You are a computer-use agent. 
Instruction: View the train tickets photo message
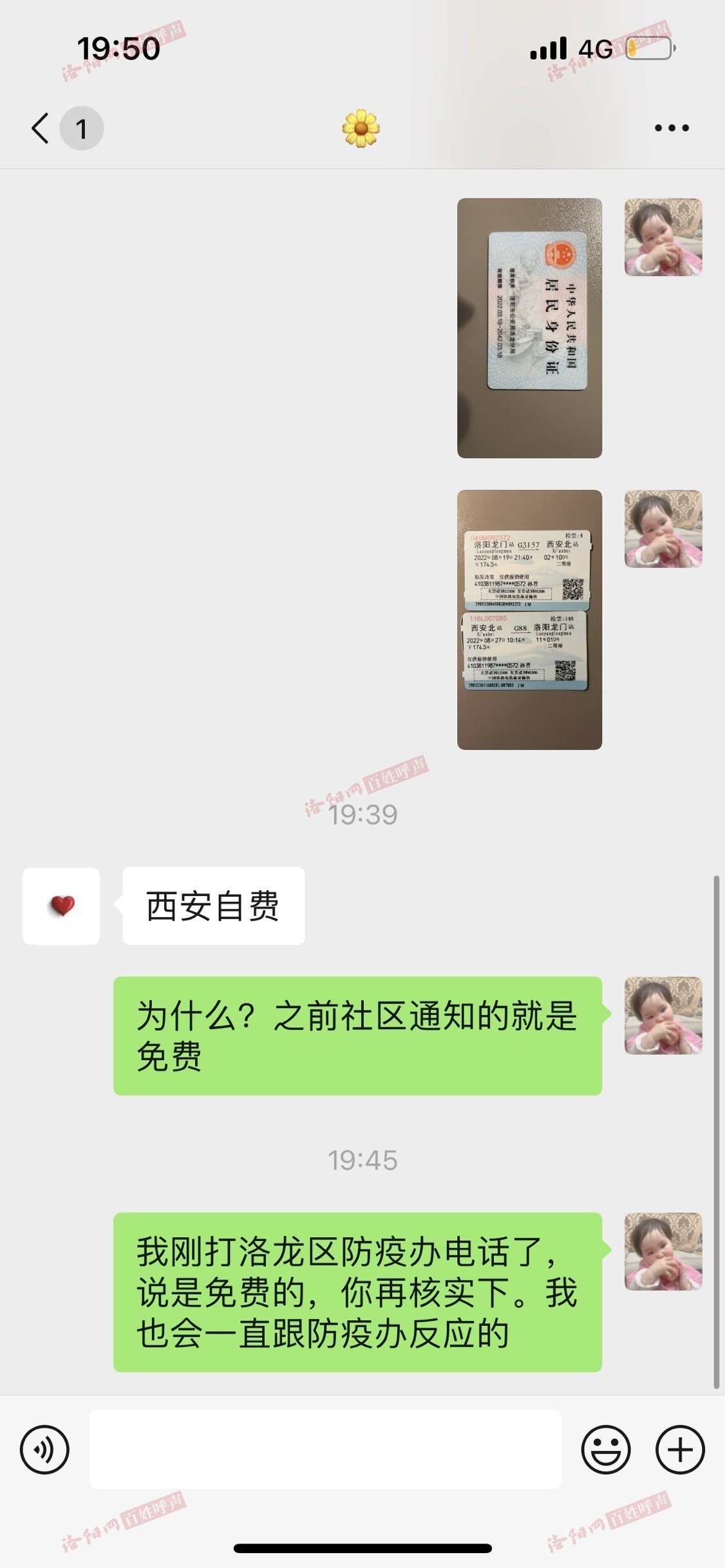[529, 619]
